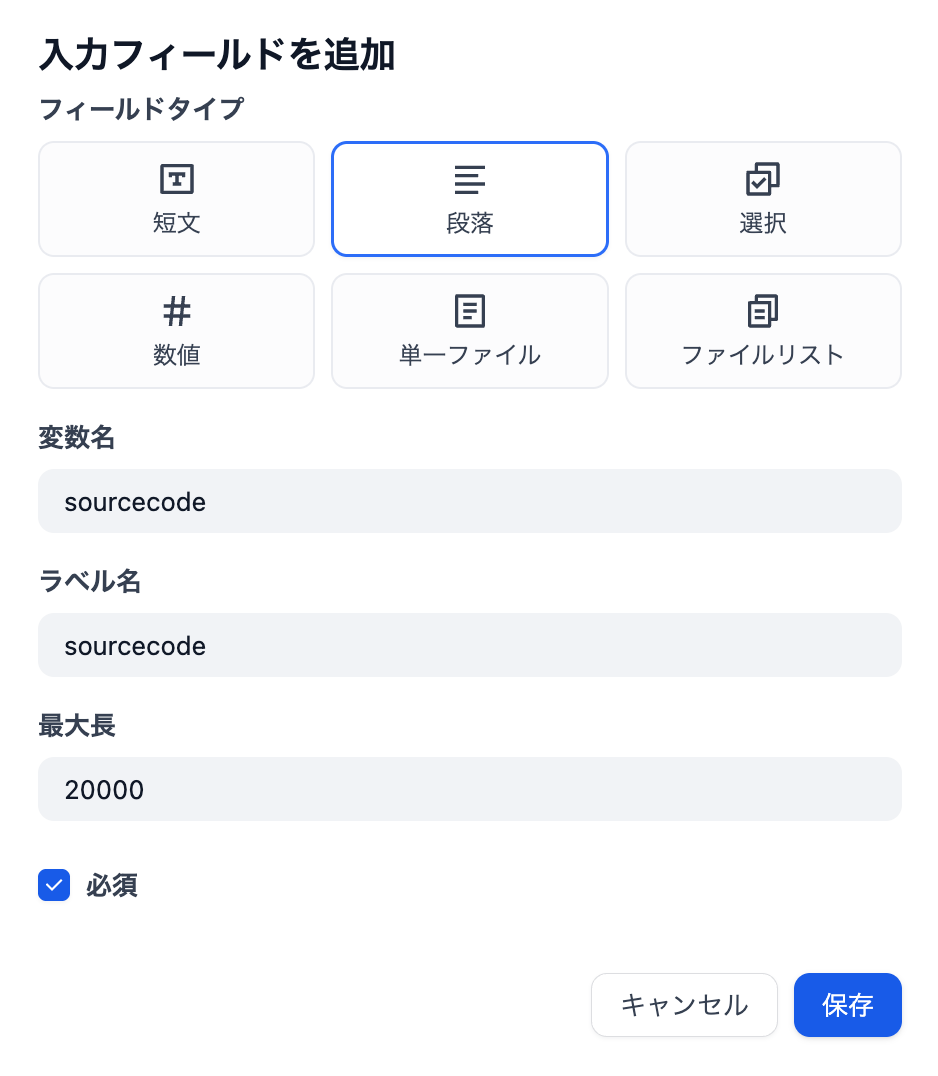Click the 数値 hash (#) icon
The height and width of the screenshot is (1076, 938).
(176, 311)
